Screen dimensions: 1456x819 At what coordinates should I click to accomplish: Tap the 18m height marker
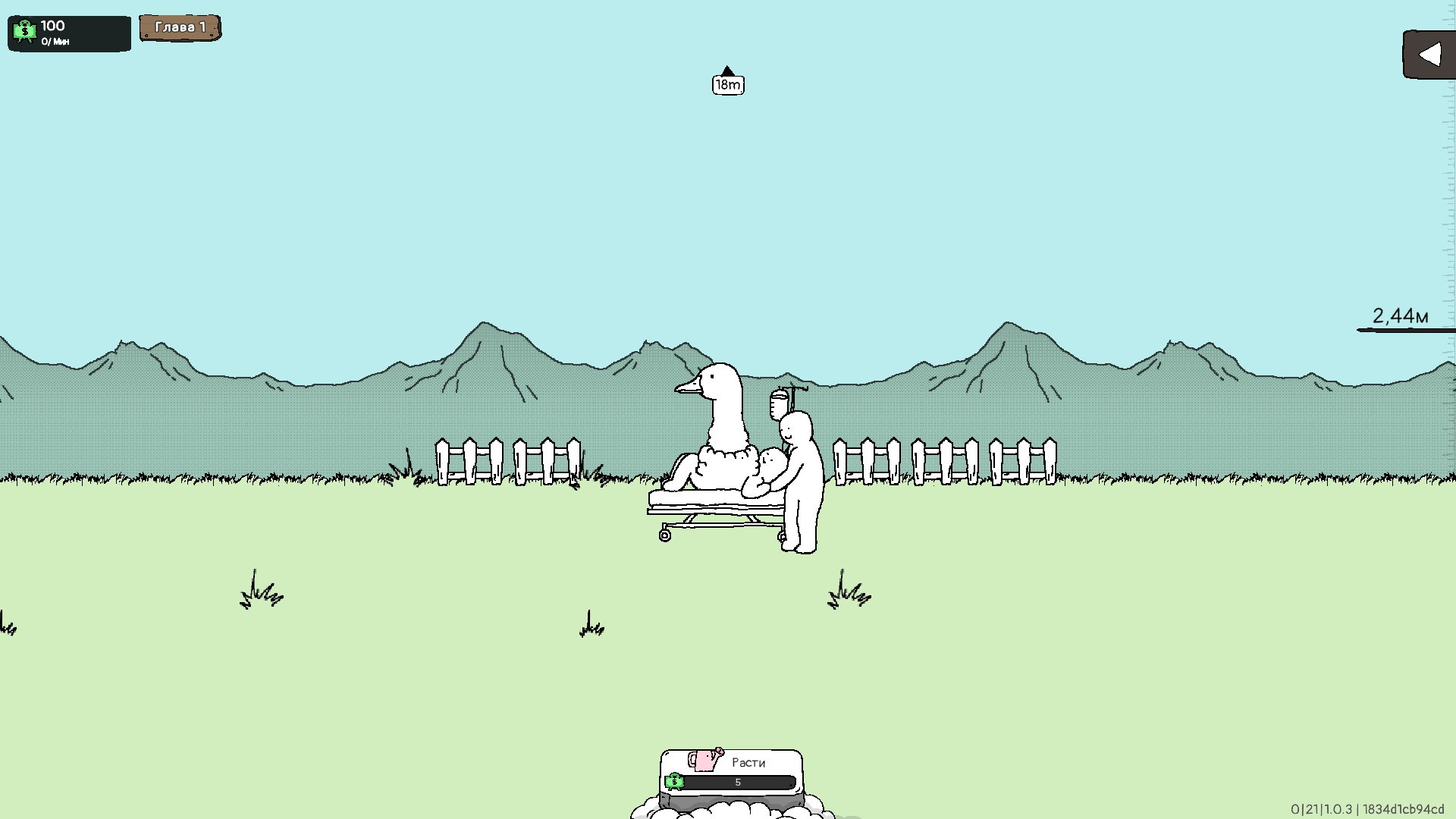(x=728, y=83)
